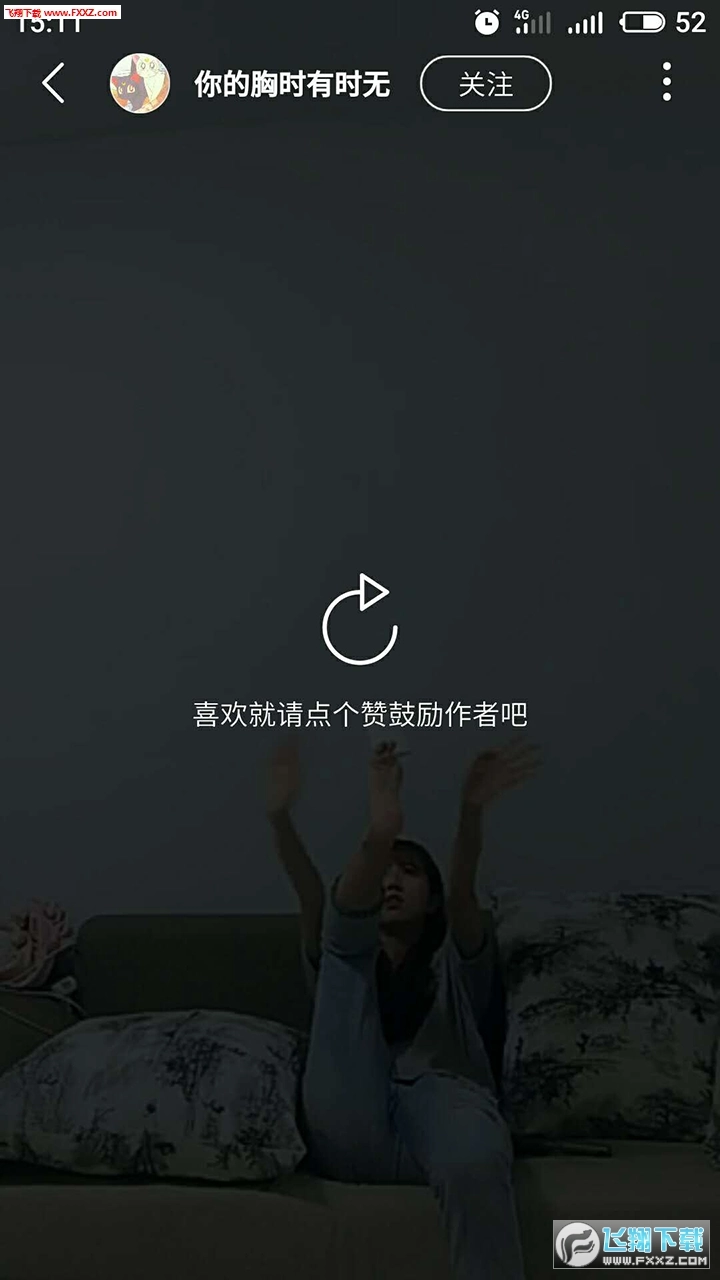Open the three-dot more options menu
The height and width of the screenshot is (1280, 720).
click(x=668, y=83)
